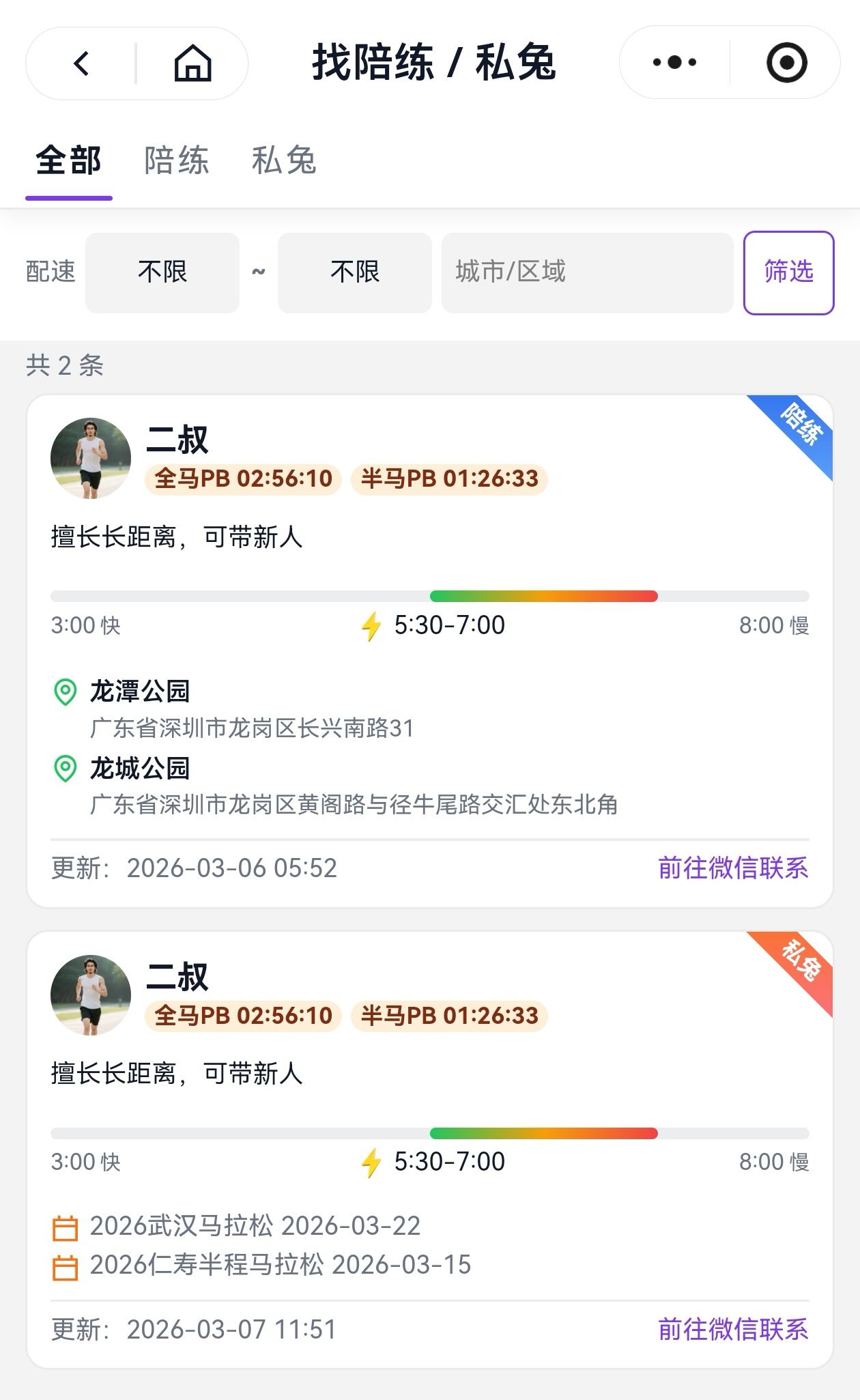
Task: Contact via WeChat on the 陪练 card
Action: point(733,868)
